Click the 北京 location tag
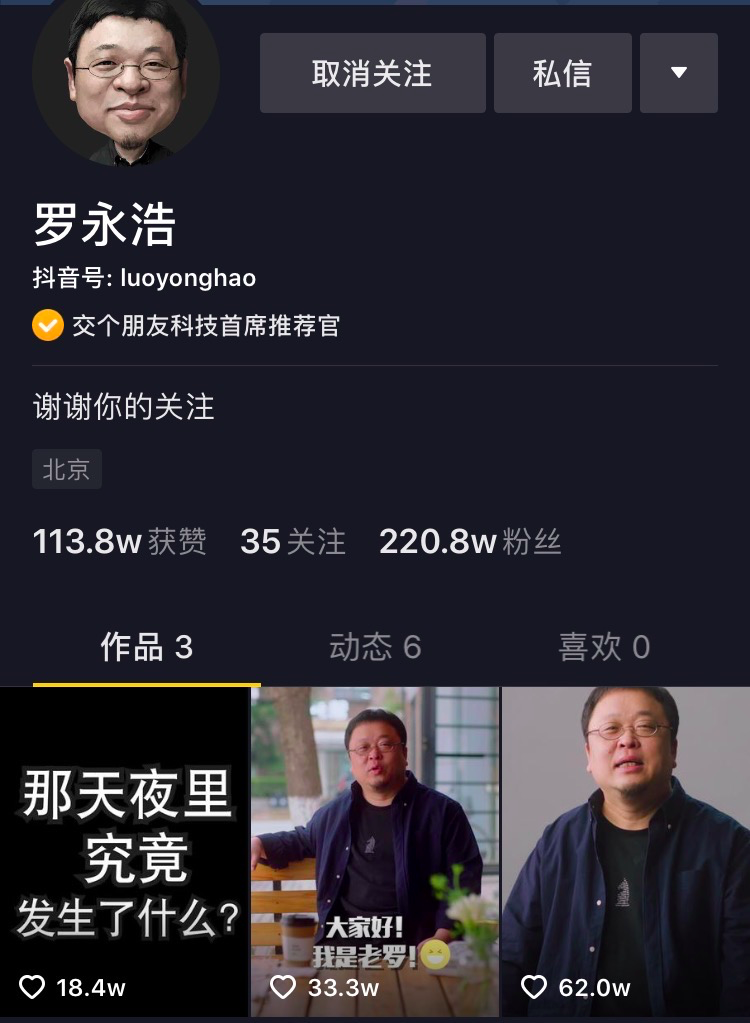Viewport: 750px width, 1023px height. (x=66, y=468)
